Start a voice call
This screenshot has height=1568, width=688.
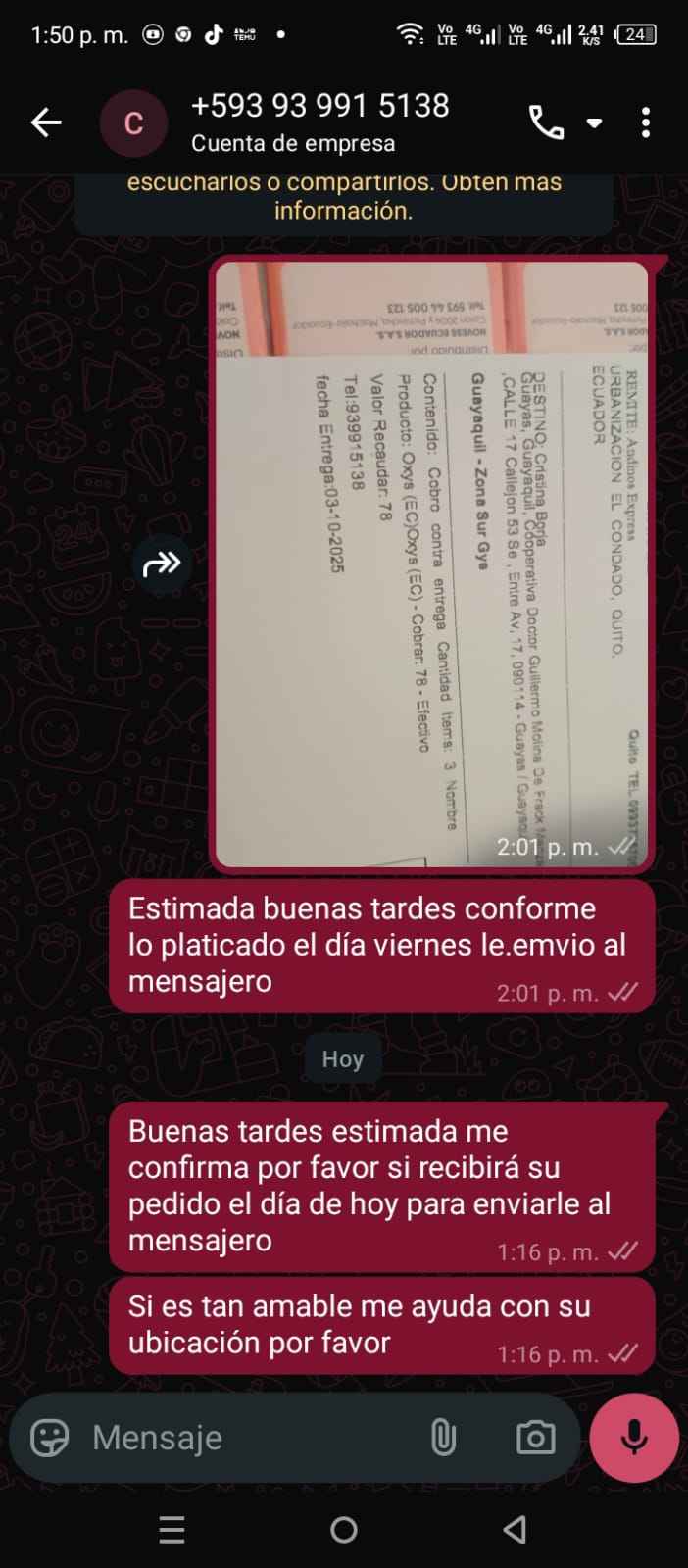point(546,122)
